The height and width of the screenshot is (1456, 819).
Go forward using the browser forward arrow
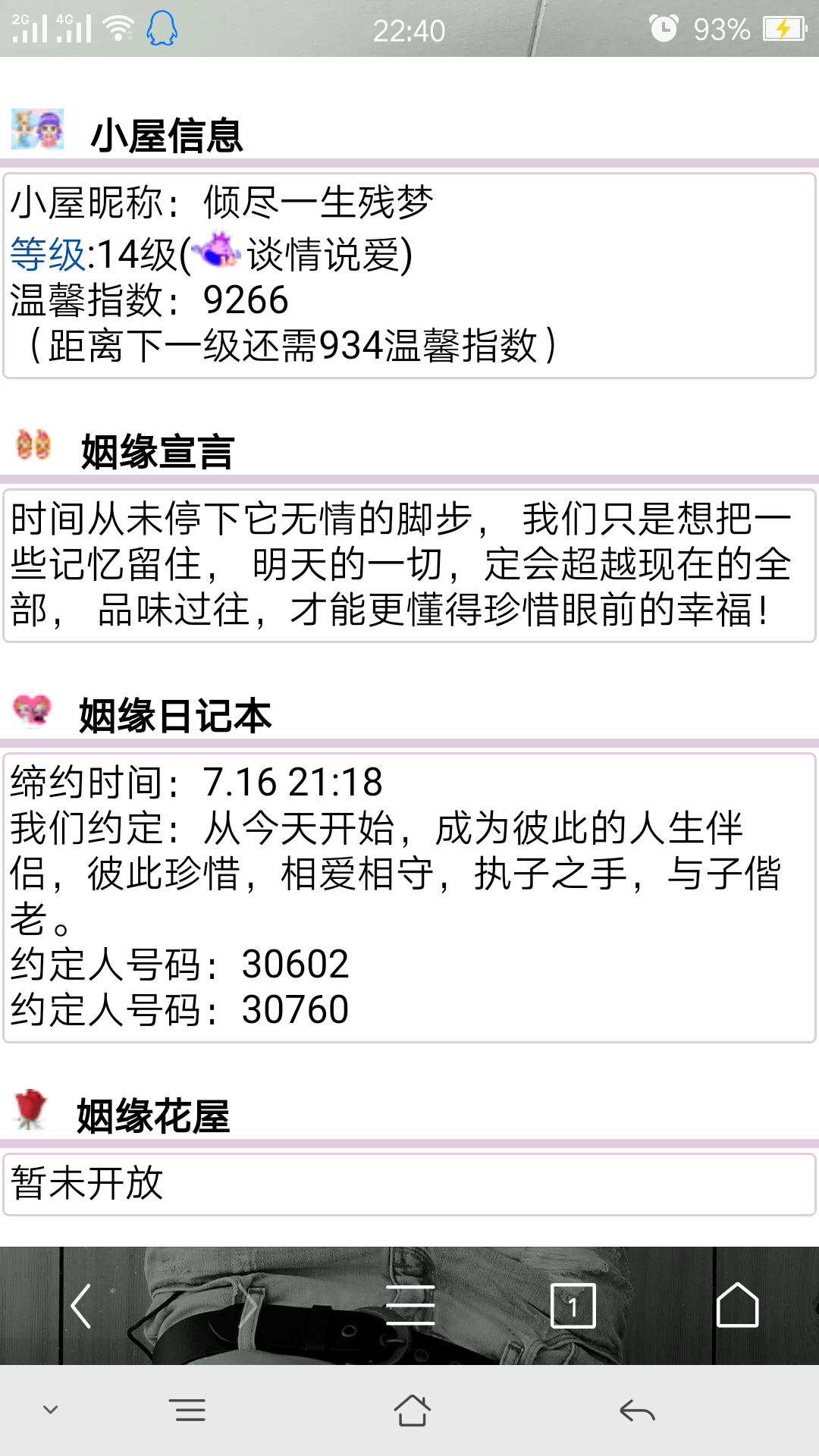[248, 1306]
